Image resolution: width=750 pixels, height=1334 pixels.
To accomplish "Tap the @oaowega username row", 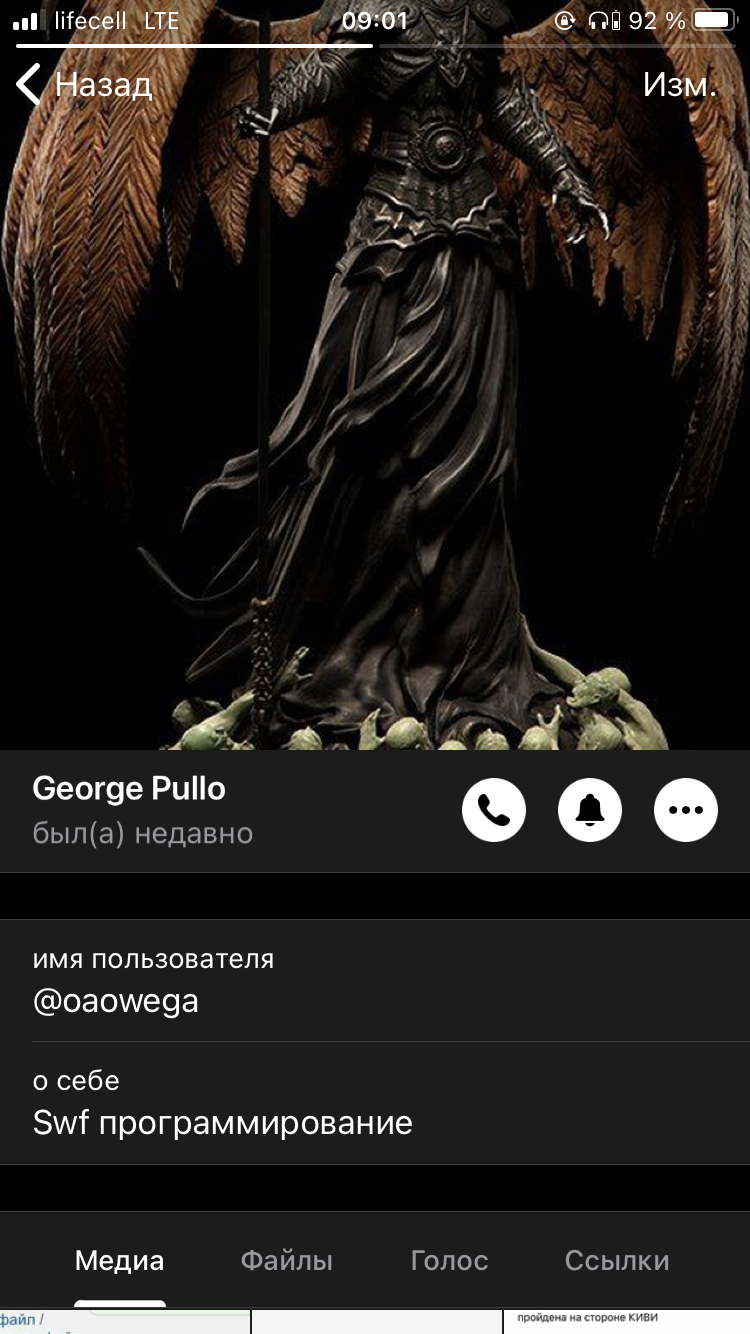I will pos(375,981).
